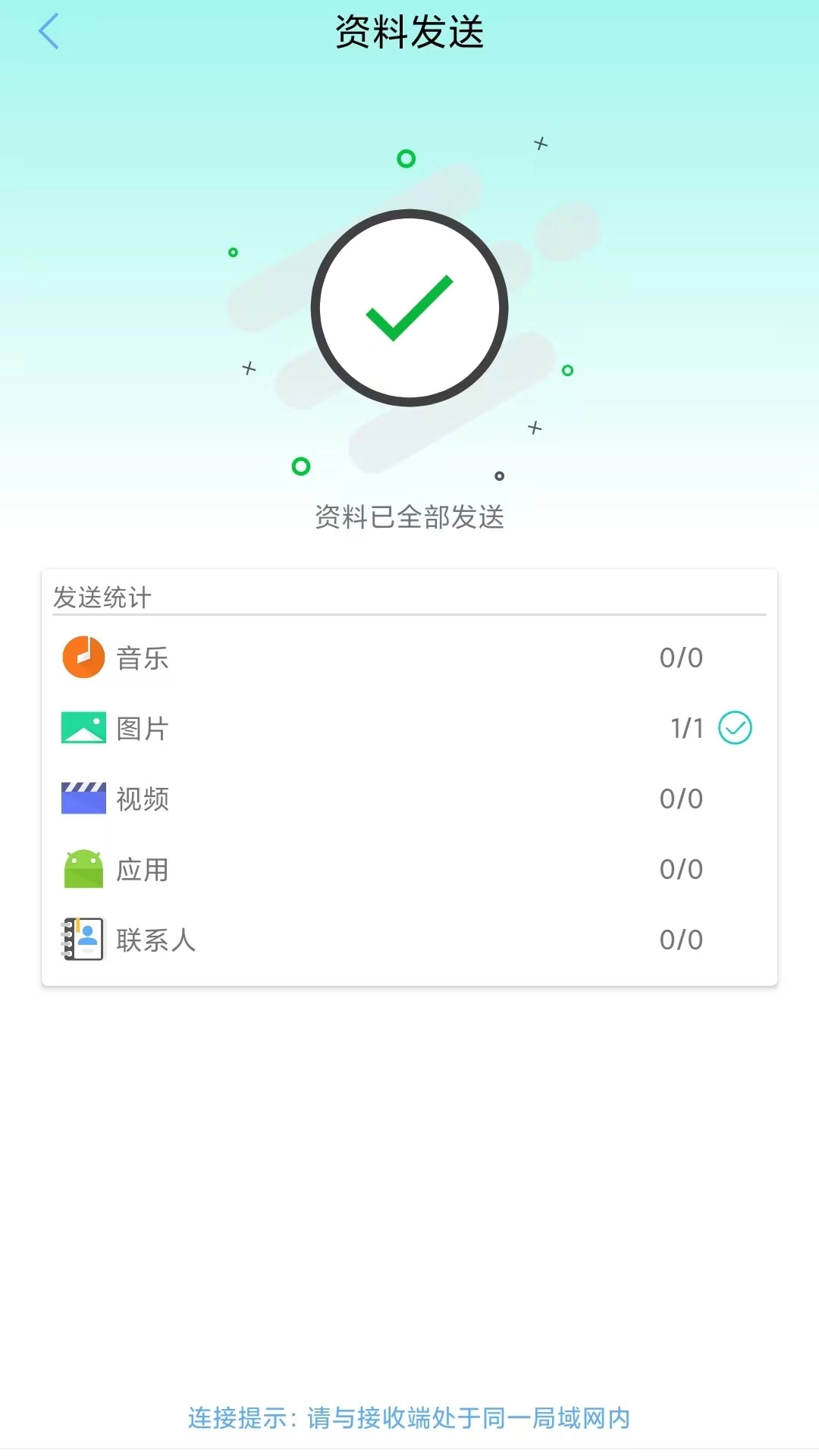Click the green circle check beside 图片
This screenshot has width=819, height=1456.
[733, 726]
